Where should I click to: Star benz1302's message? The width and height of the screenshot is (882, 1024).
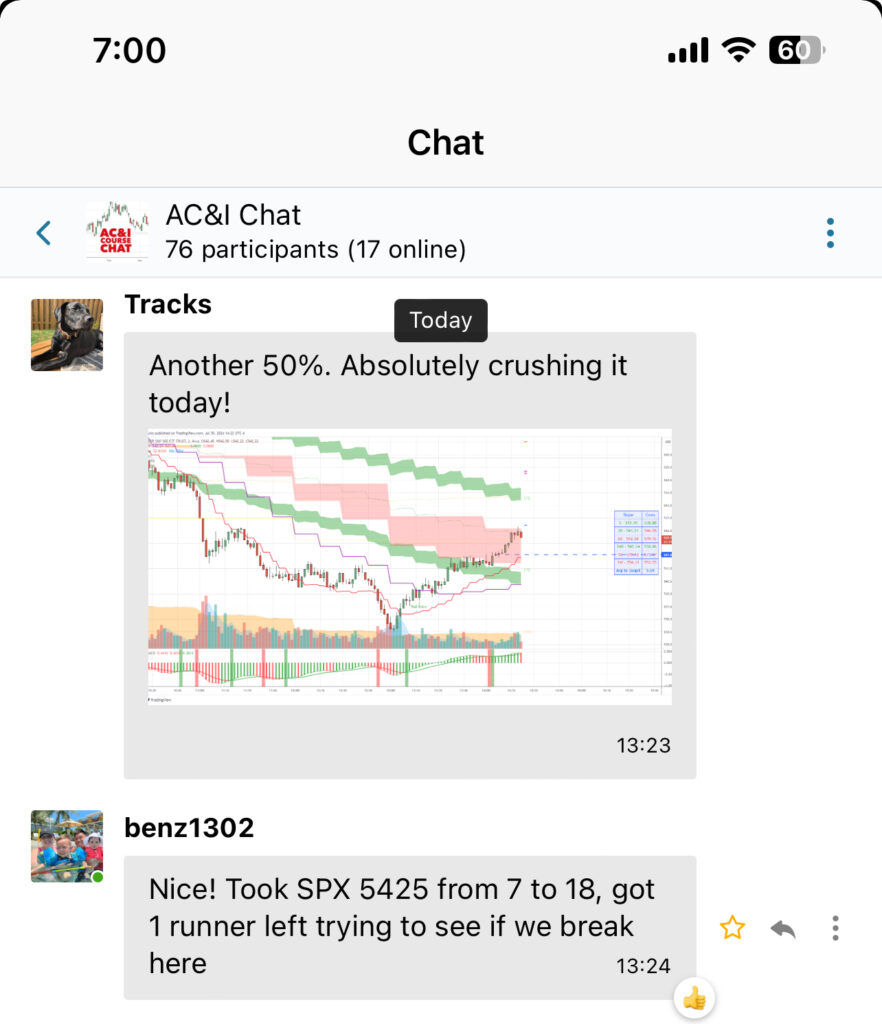tap(733, 928)
